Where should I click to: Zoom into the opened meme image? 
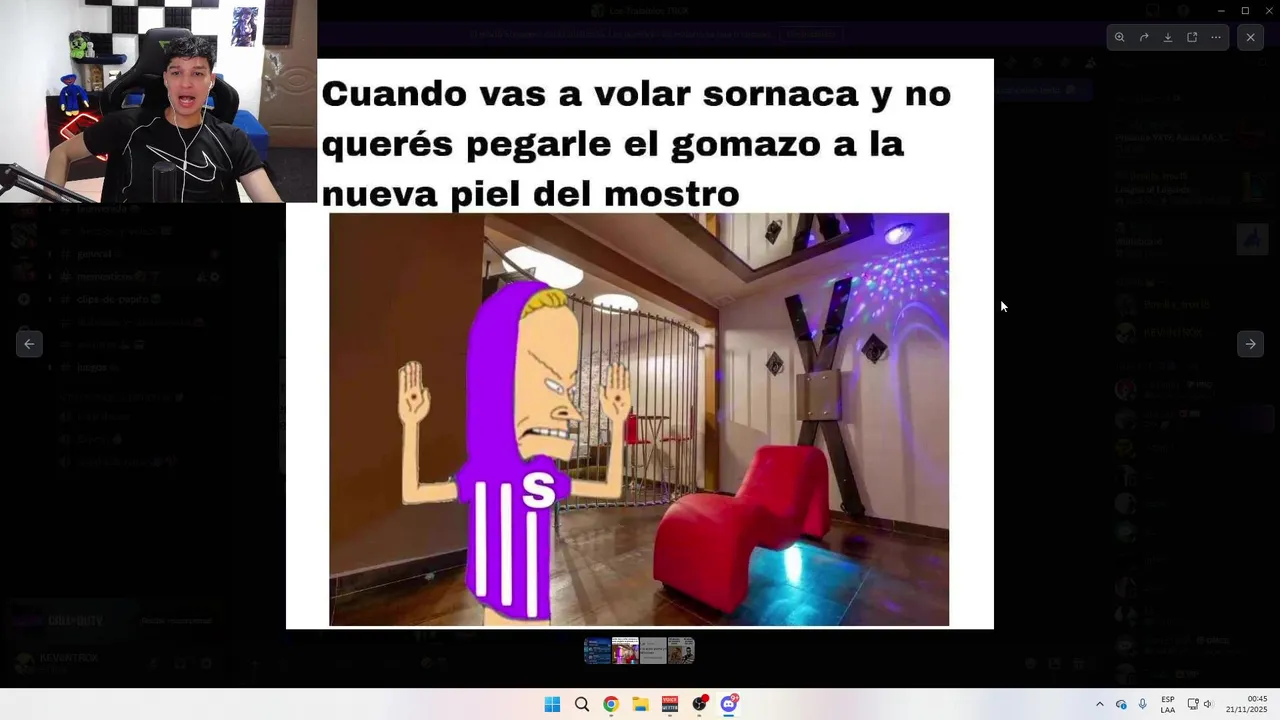pos(1120,37)
